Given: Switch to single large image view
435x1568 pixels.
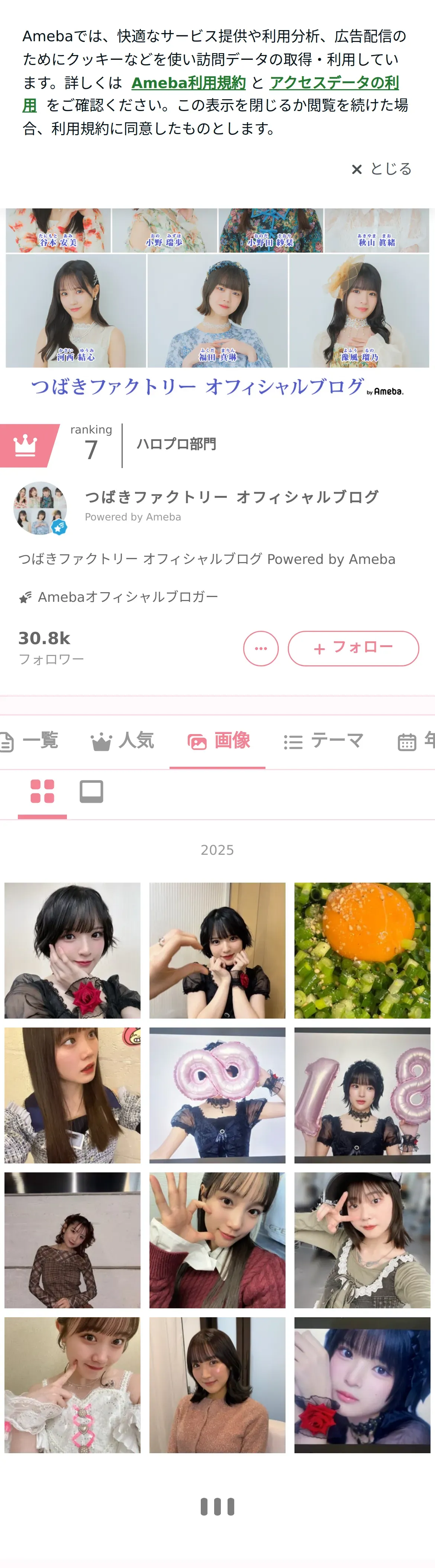Looking at the screenshot, I should click(91, 792).
